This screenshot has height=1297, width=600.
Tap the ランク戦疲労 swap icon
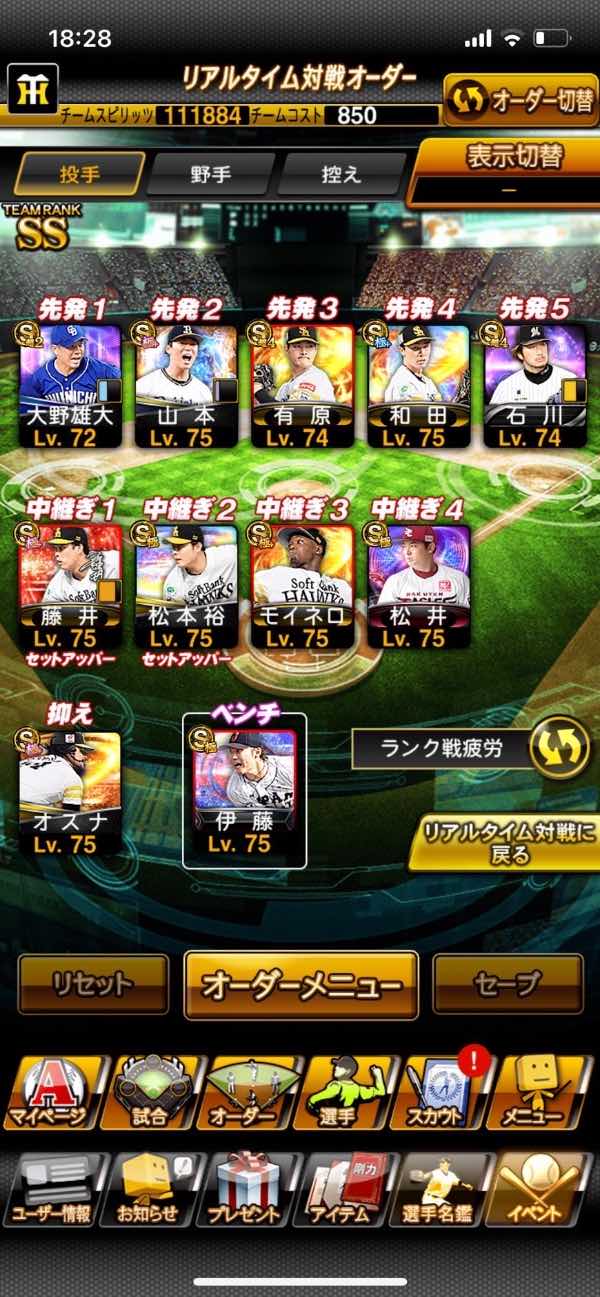pyautogui.click(x=560, y=750)
